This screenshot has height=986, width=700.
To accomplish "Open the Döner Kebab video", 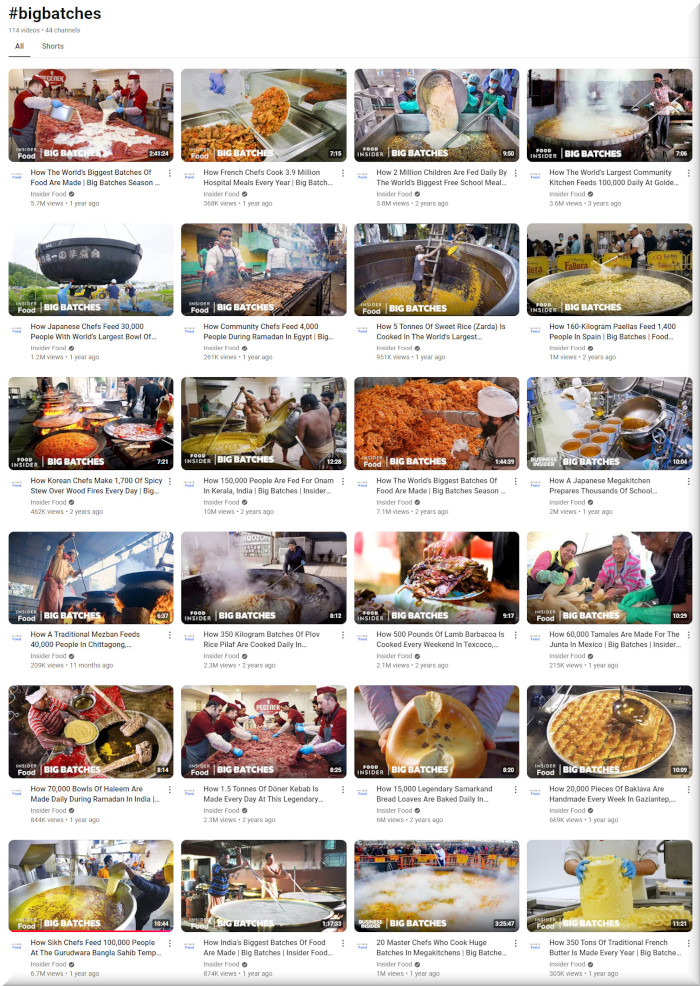I will coord(264,731).
